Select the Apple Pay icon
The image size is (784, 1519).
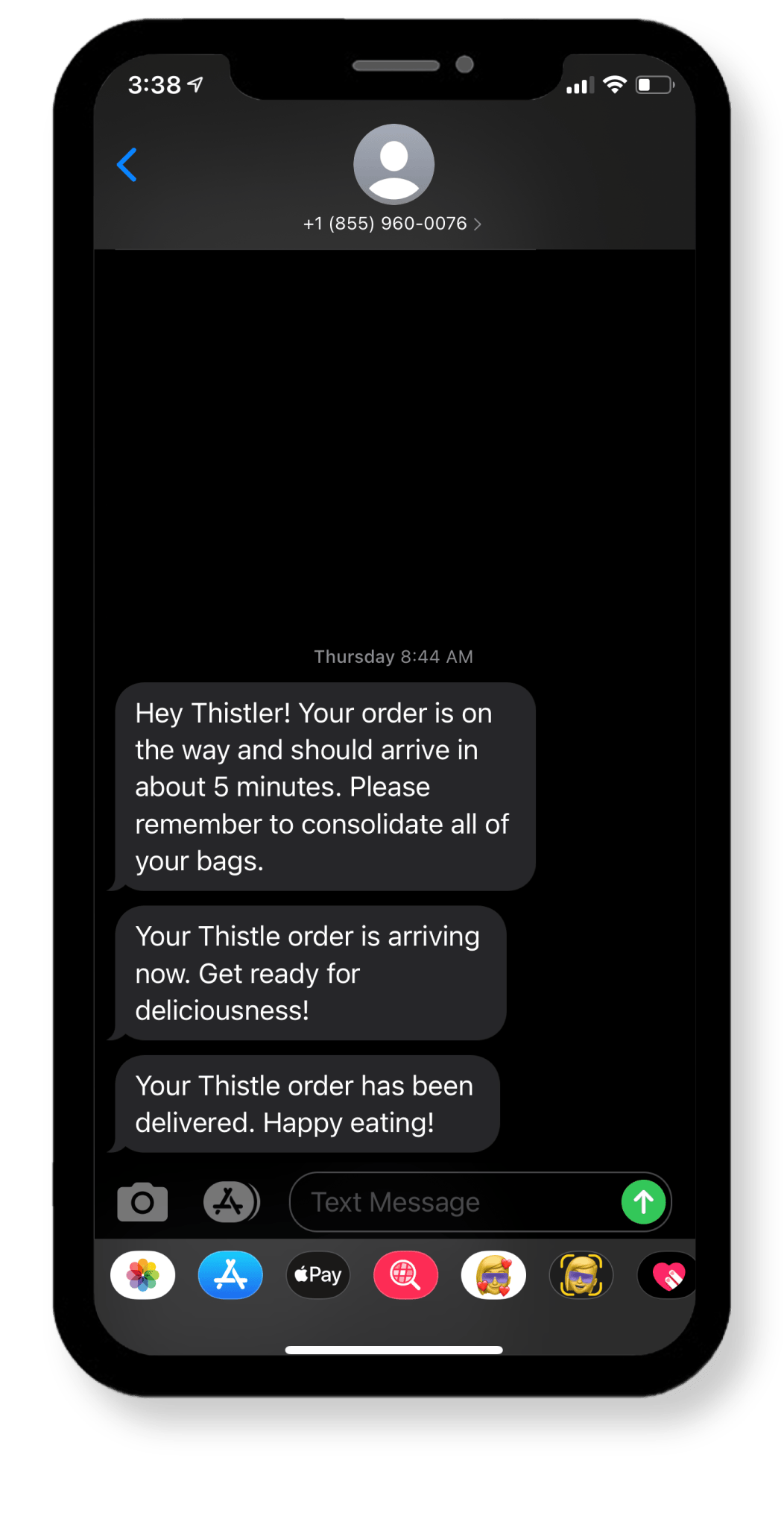317,1275
